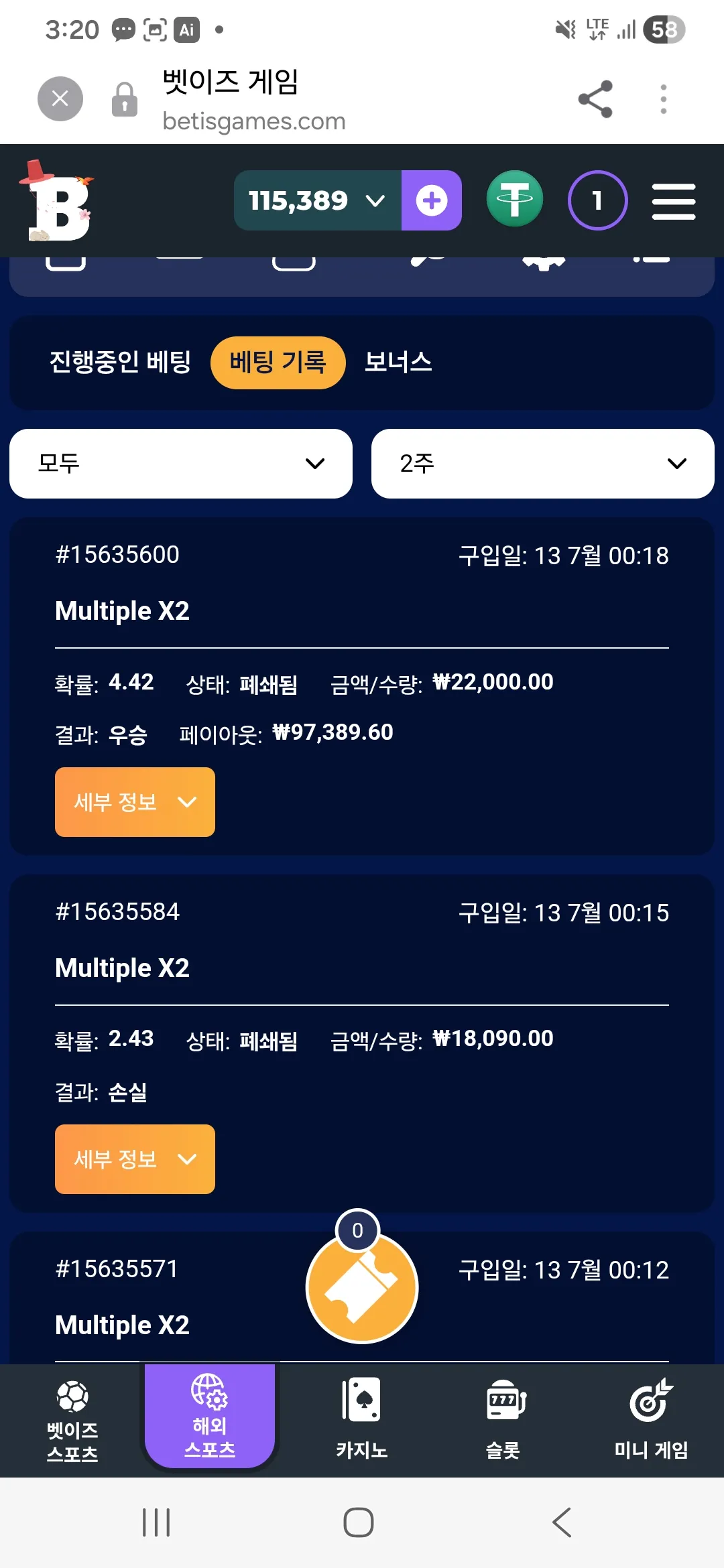Open the 2주 period dropdown
The height and width of the screenshot is (1568, 724).
point(543,464)
